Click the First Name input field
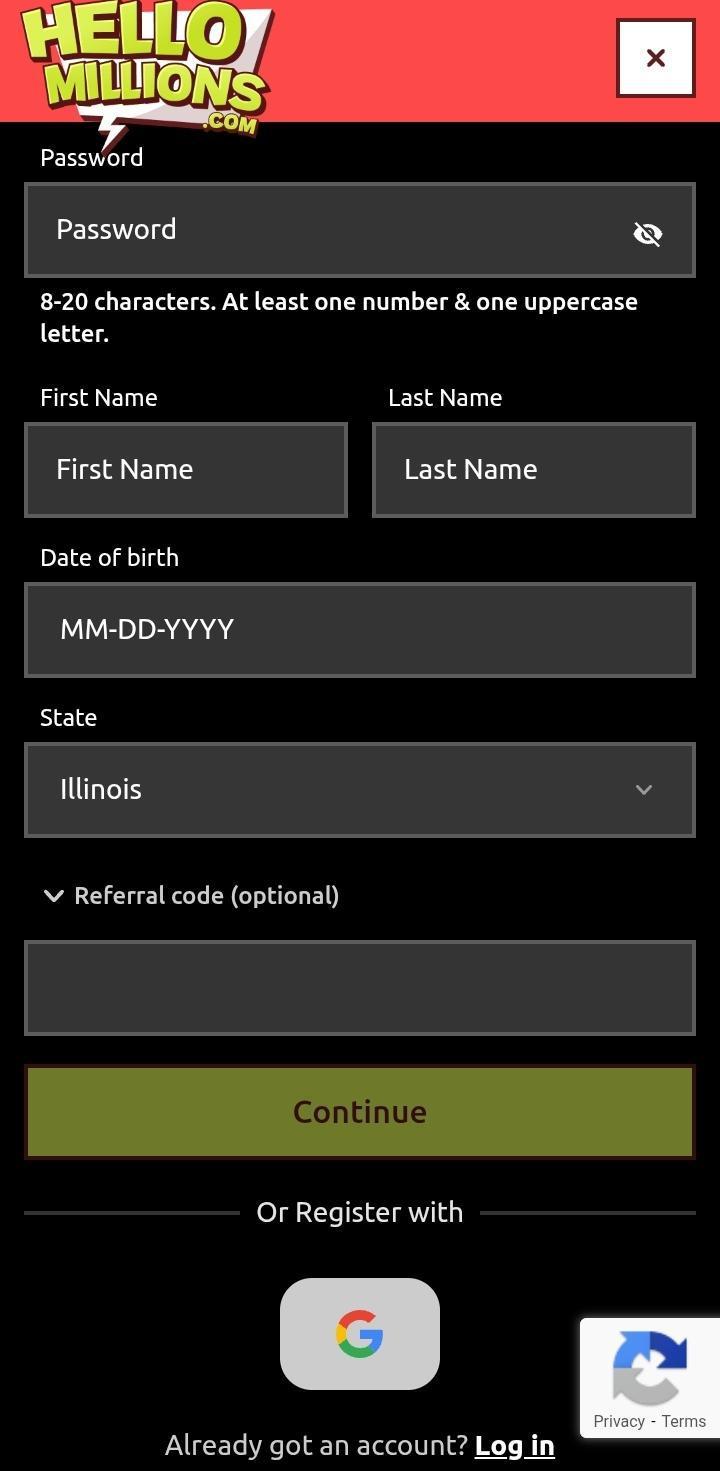This screenshot has height=1471, width=720. [186, 469]
